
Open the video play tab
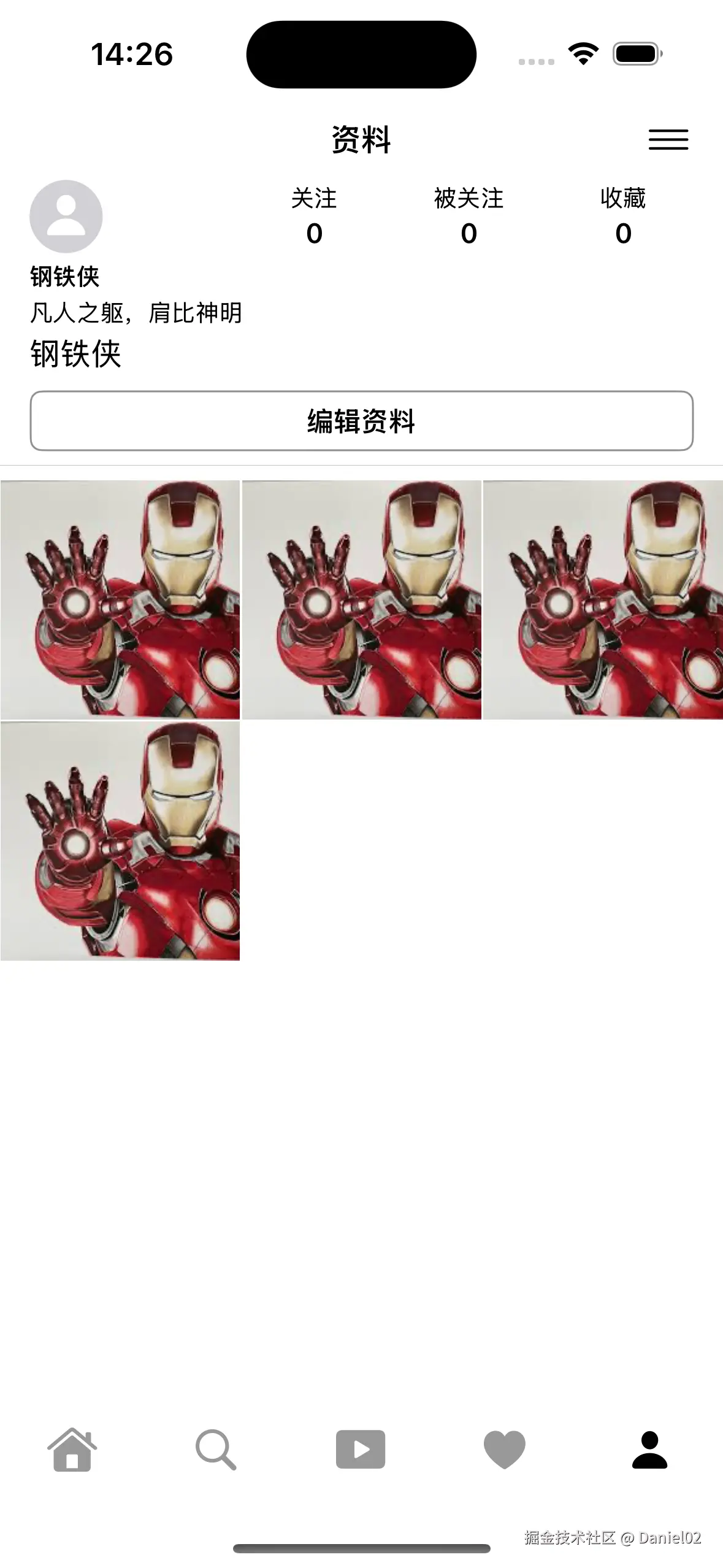tap(361, 1449)
